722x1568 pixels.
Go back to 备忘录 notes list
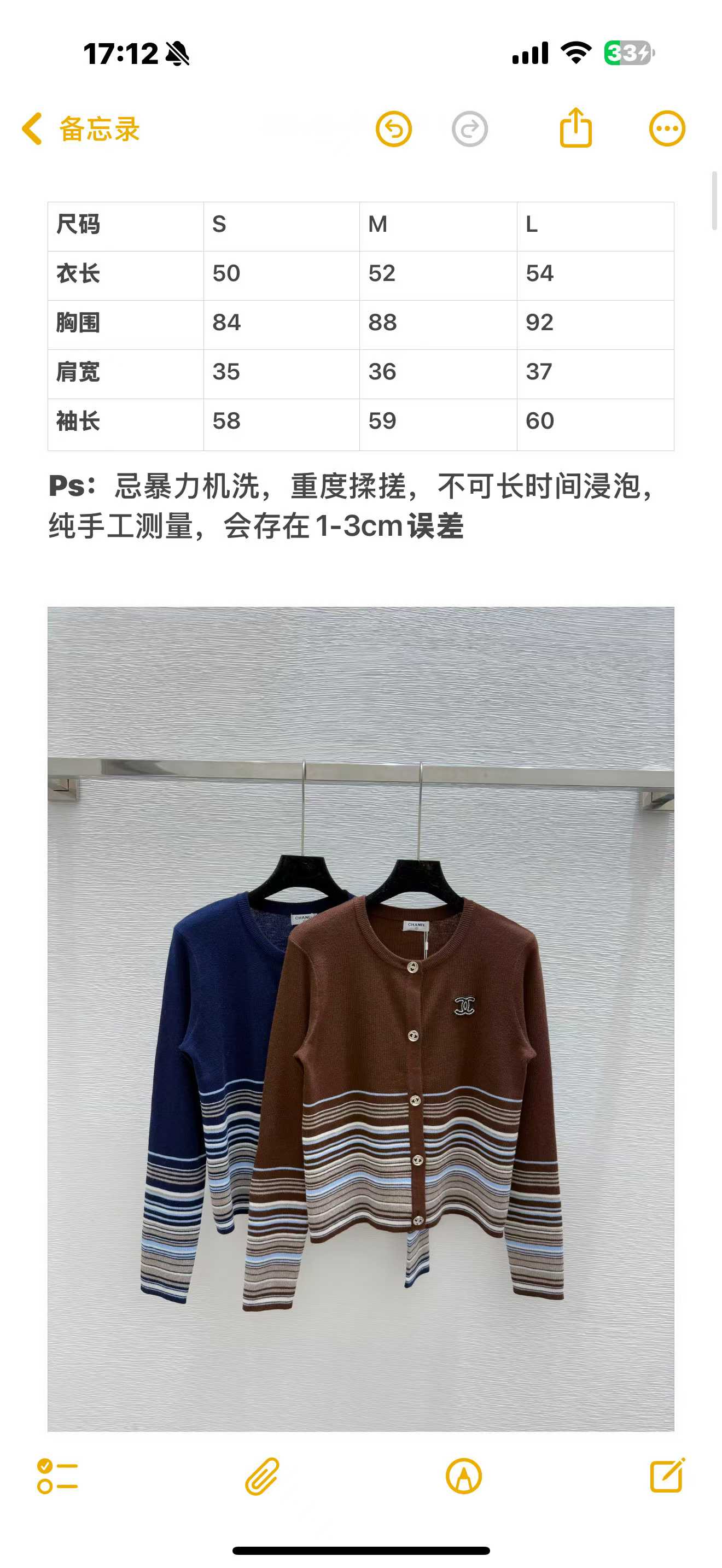click(80, 129)
